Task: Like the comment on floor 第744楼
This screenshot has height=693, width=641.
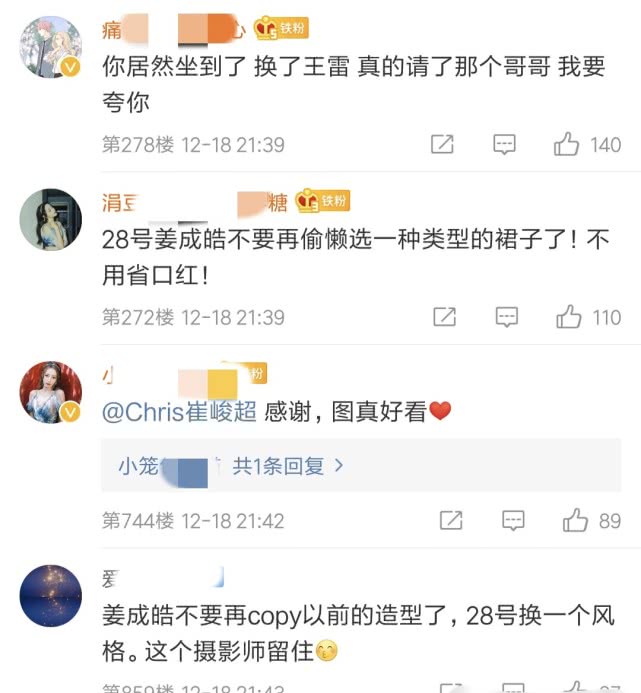Action: tap(575, 520)
